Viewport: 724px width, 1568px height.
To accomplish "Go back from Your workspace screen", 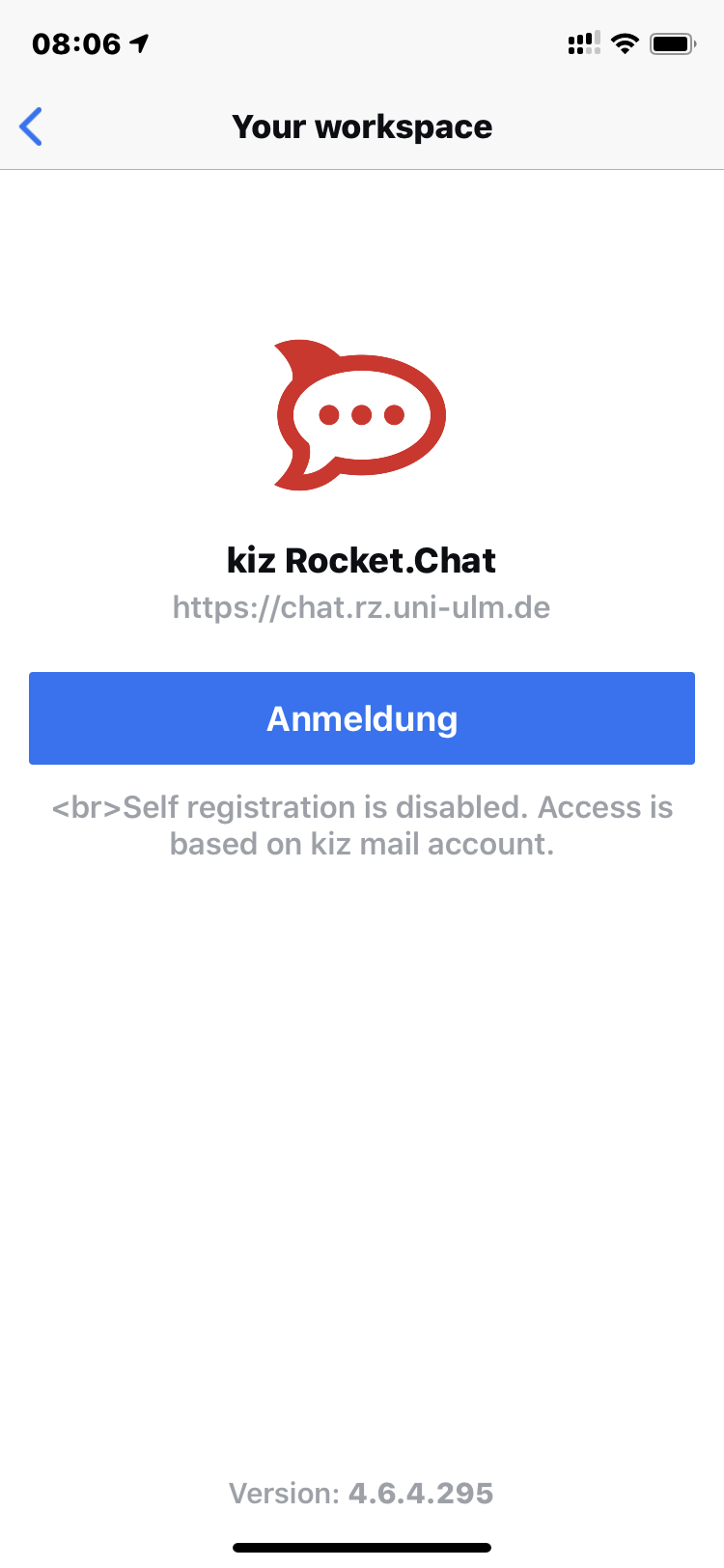I will 31,126.
